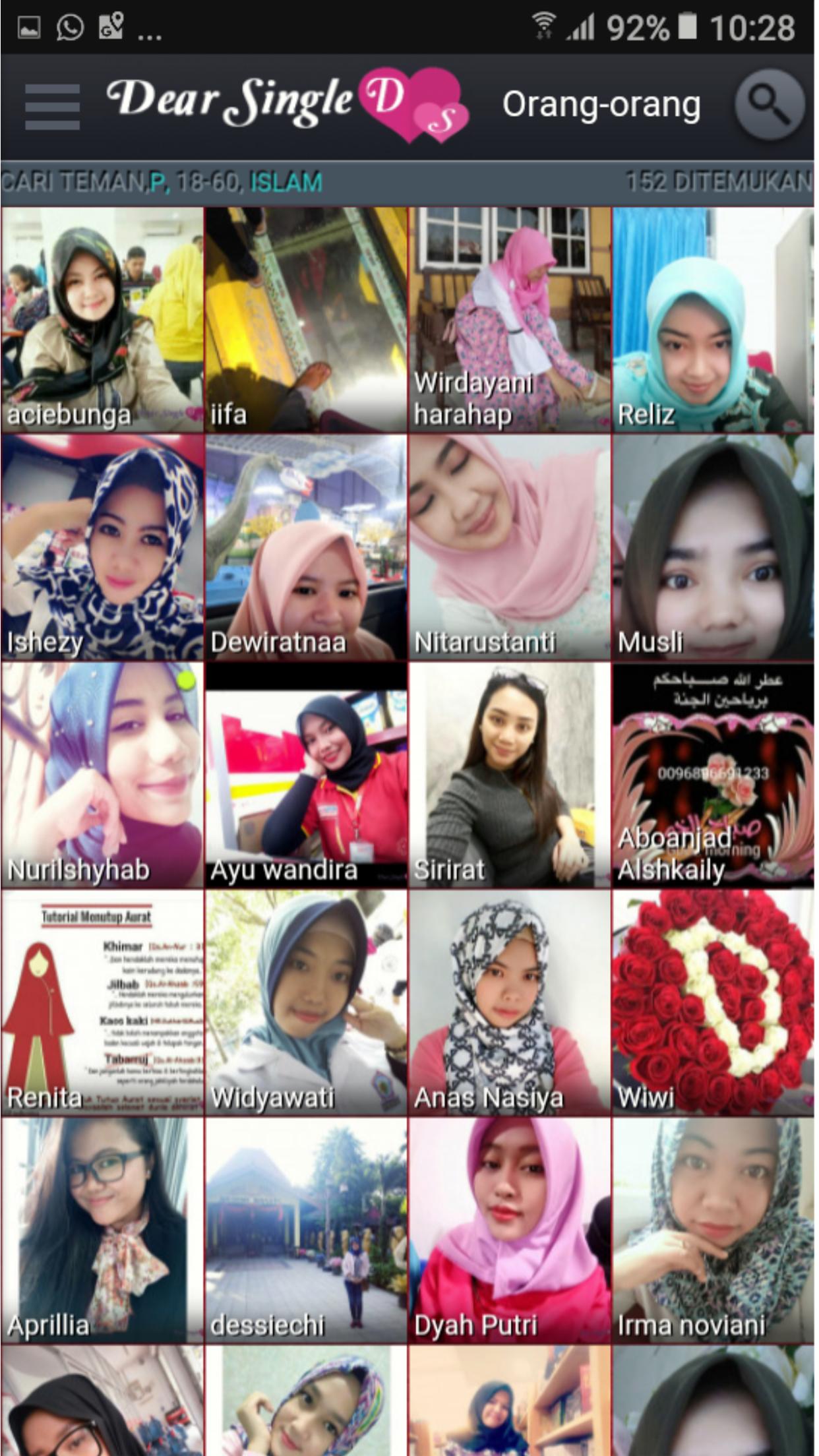The width and height of the screenshot is (819, 1456).
Task: Open Irma noviani's profile tile
Action: (713, 1230)
